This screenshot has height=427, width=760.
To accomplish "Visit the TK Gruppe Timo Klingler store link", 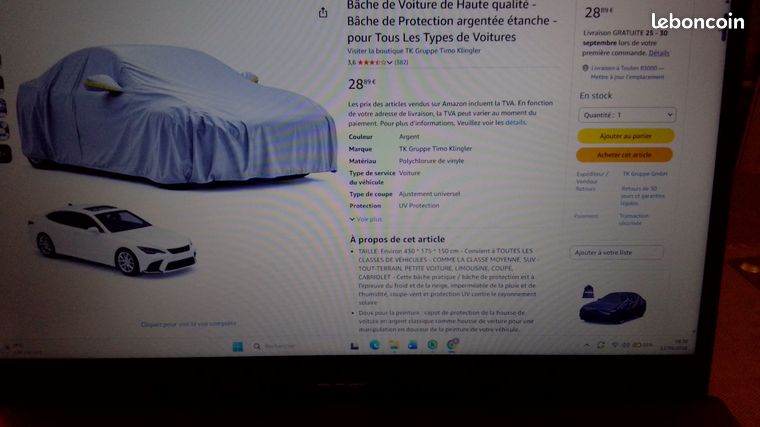I will (414, 50).
